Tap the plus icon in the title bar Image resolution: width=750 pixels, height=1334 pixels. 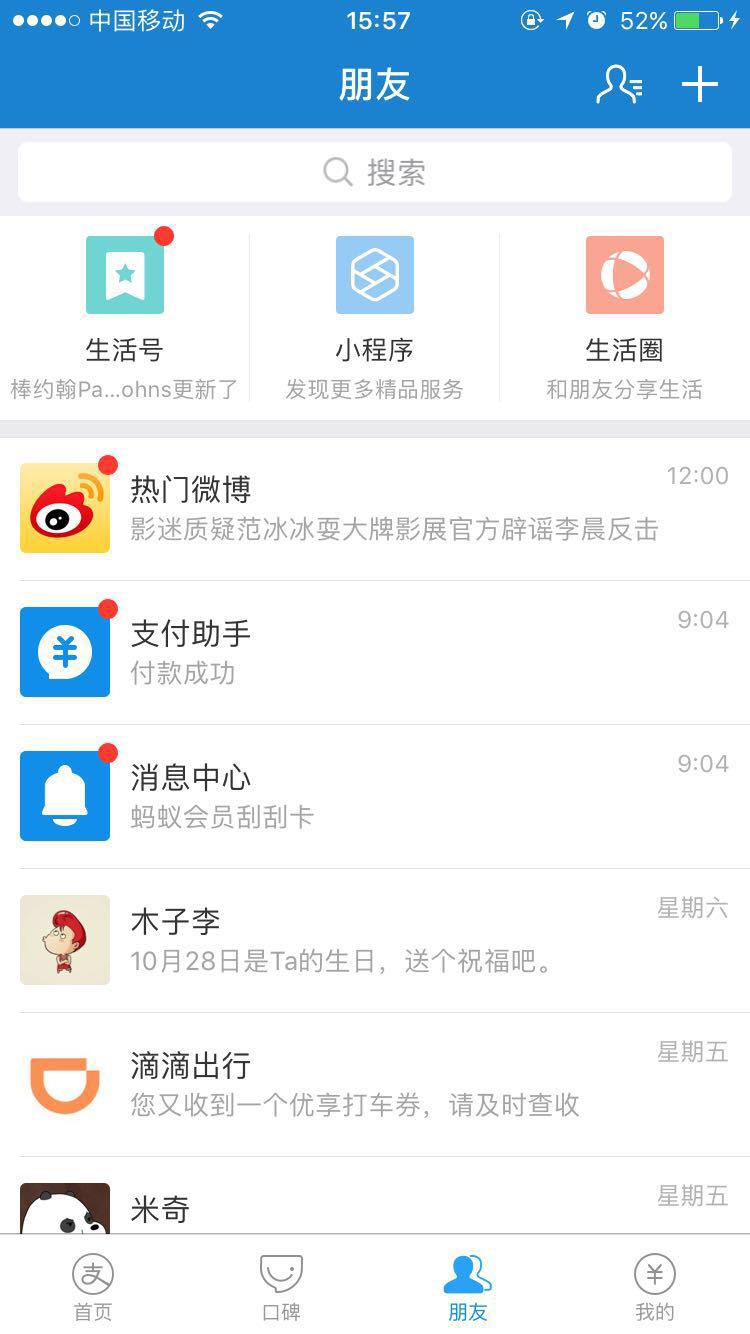[700, 85]
